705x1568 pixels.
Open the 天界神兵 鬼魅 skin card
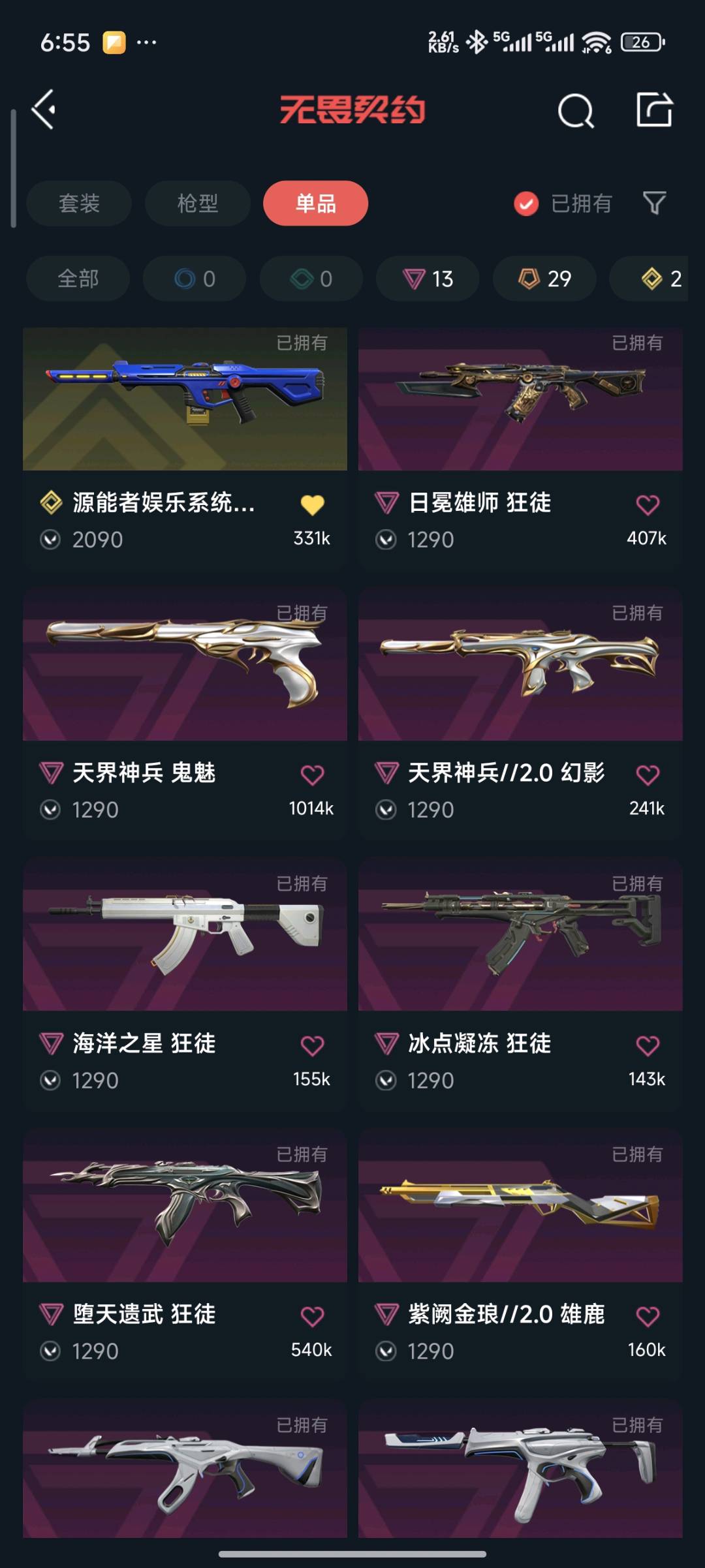185,715
